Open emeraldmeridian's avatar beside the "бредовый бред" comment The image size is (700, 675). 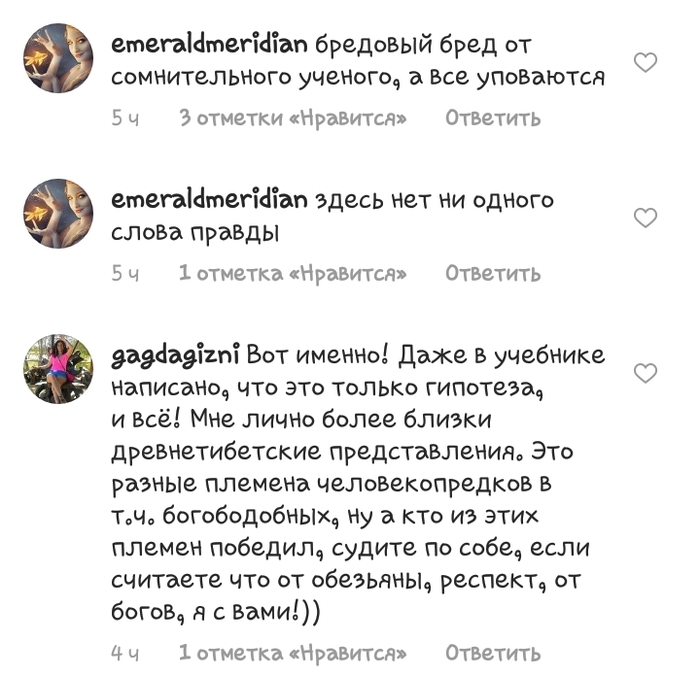(58, 59)
